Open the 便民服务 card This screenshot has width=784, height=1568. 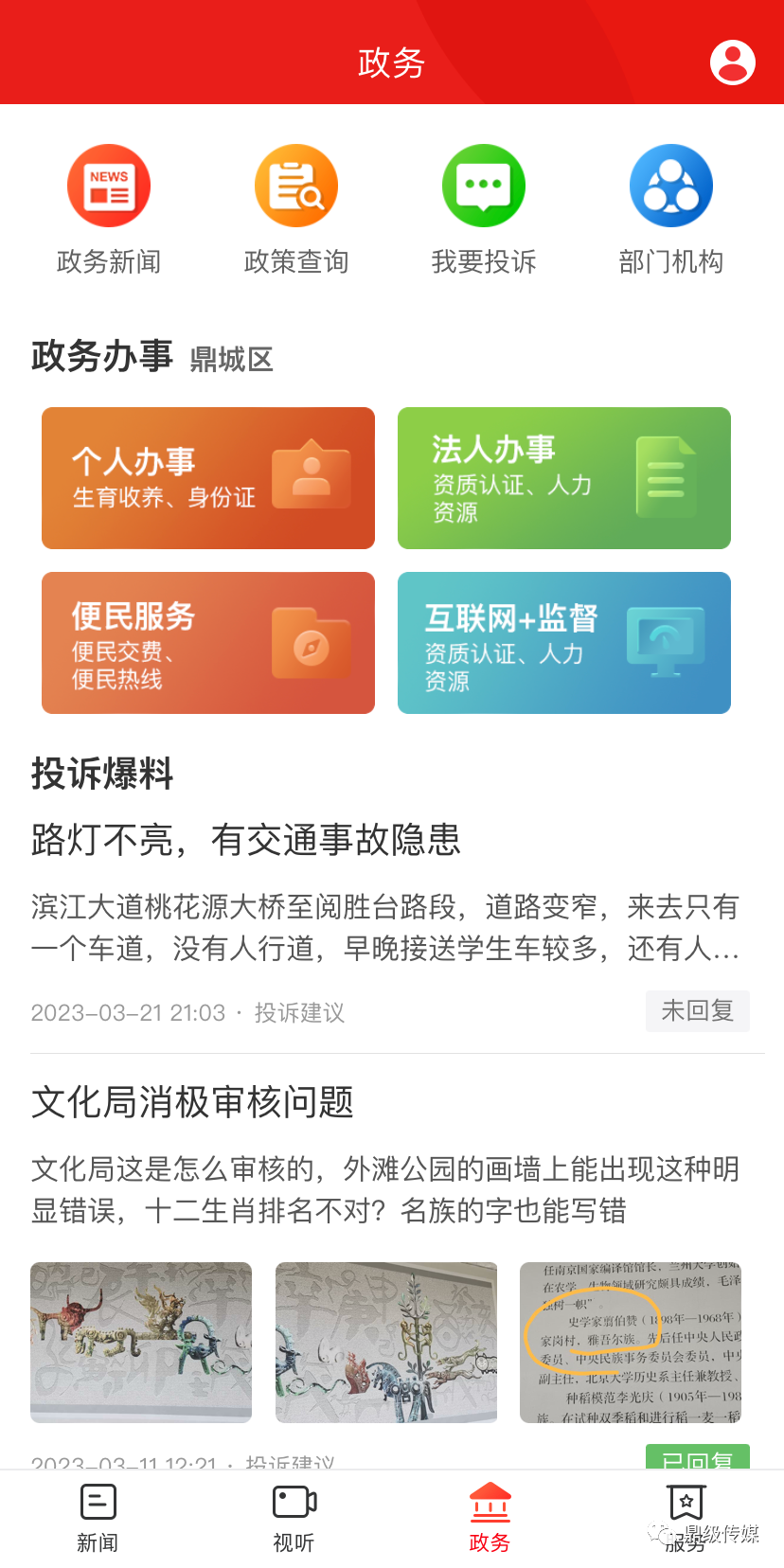pyautogui.click(x=208, y=643)
